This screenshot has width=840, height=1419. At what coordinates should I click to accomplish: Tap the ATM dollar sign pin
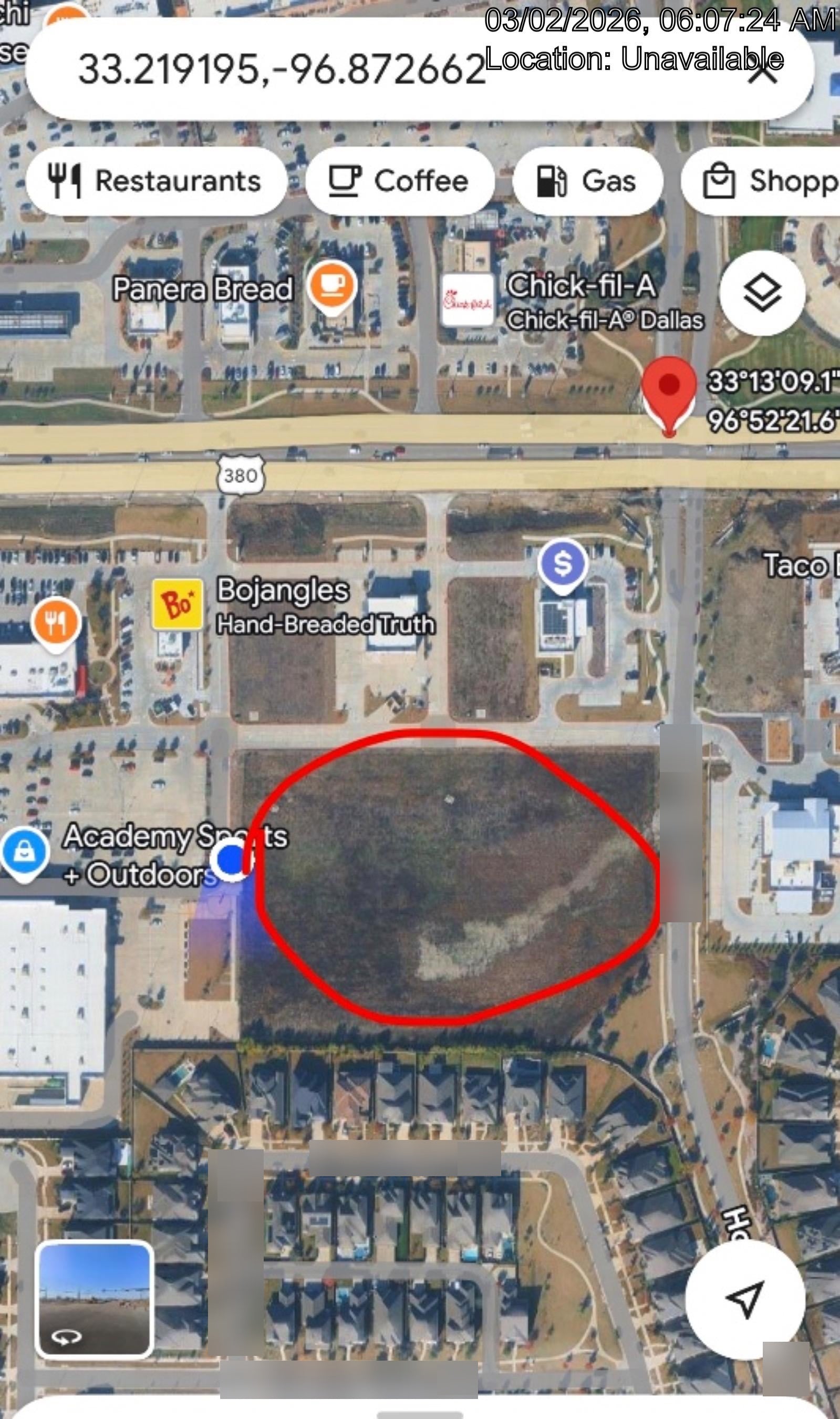pyautogui.click(x=563, y=566)
